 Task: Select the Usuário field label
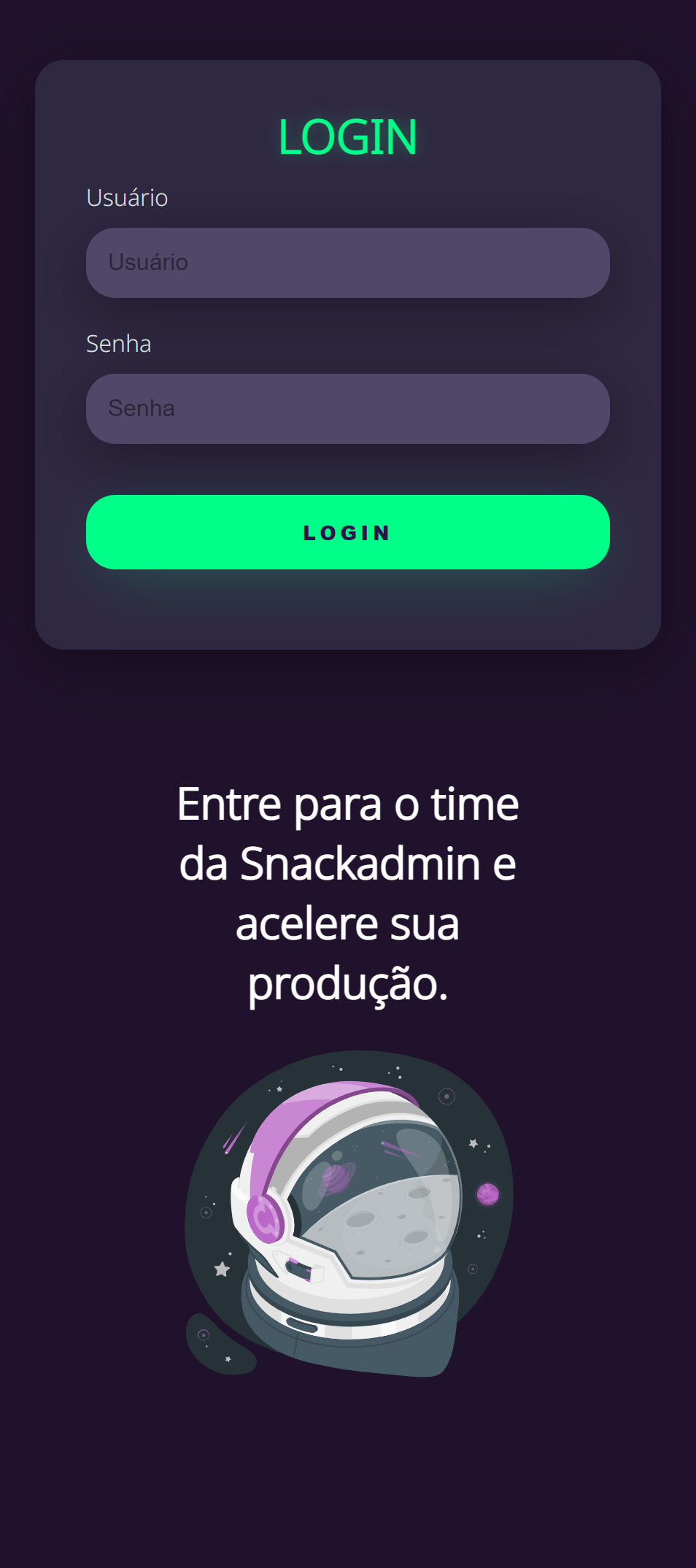point(127,197)
